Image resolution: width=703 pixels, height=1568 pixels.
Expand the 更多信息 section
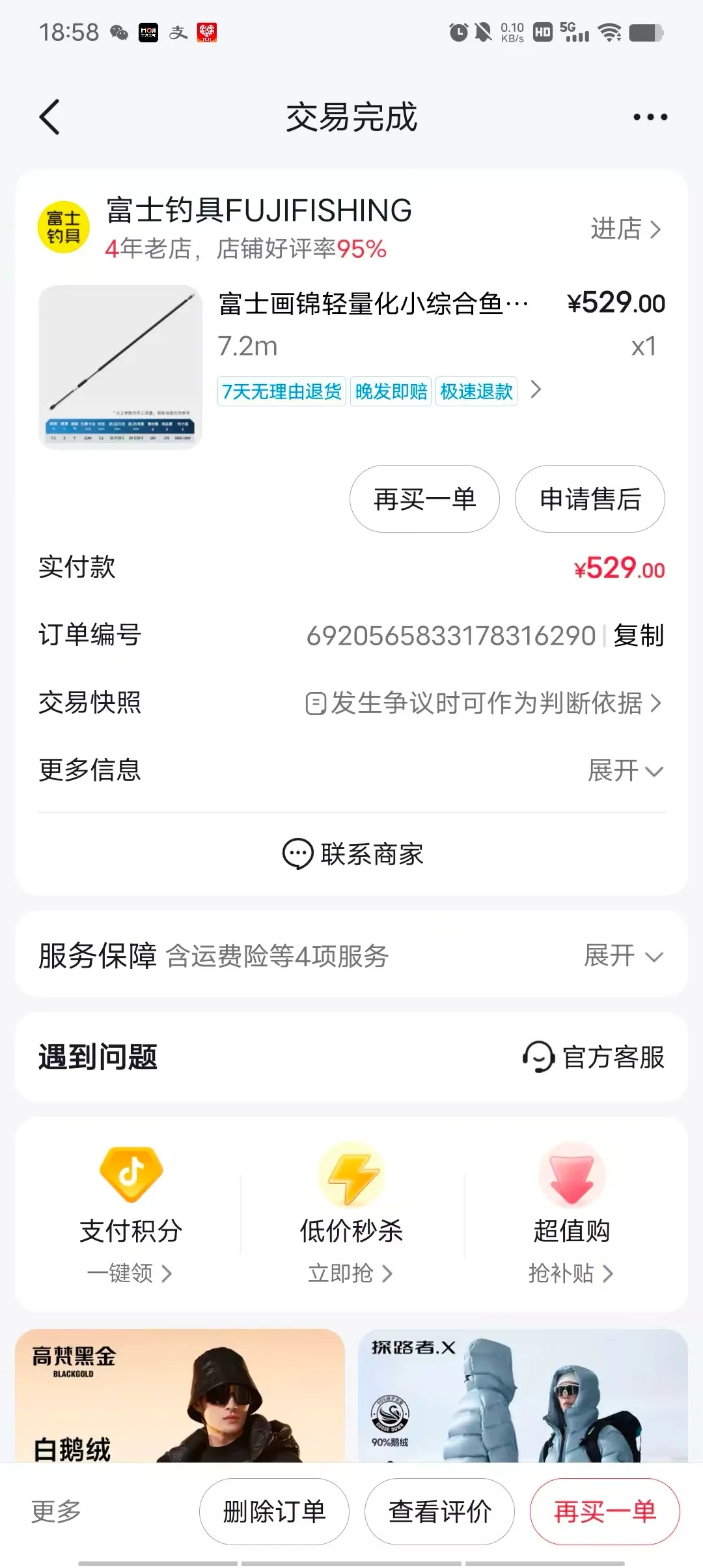coord(625,771)
